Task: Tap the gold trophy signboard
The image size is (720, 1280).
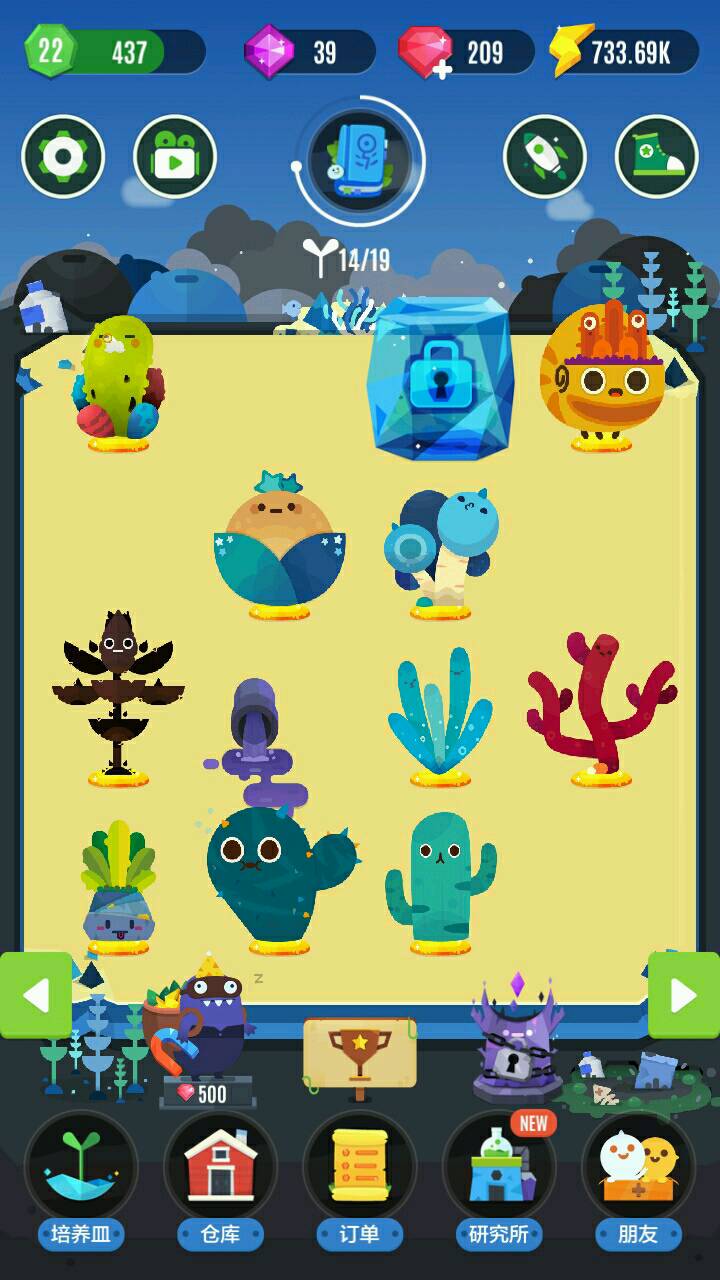Action: point(360,1052)
